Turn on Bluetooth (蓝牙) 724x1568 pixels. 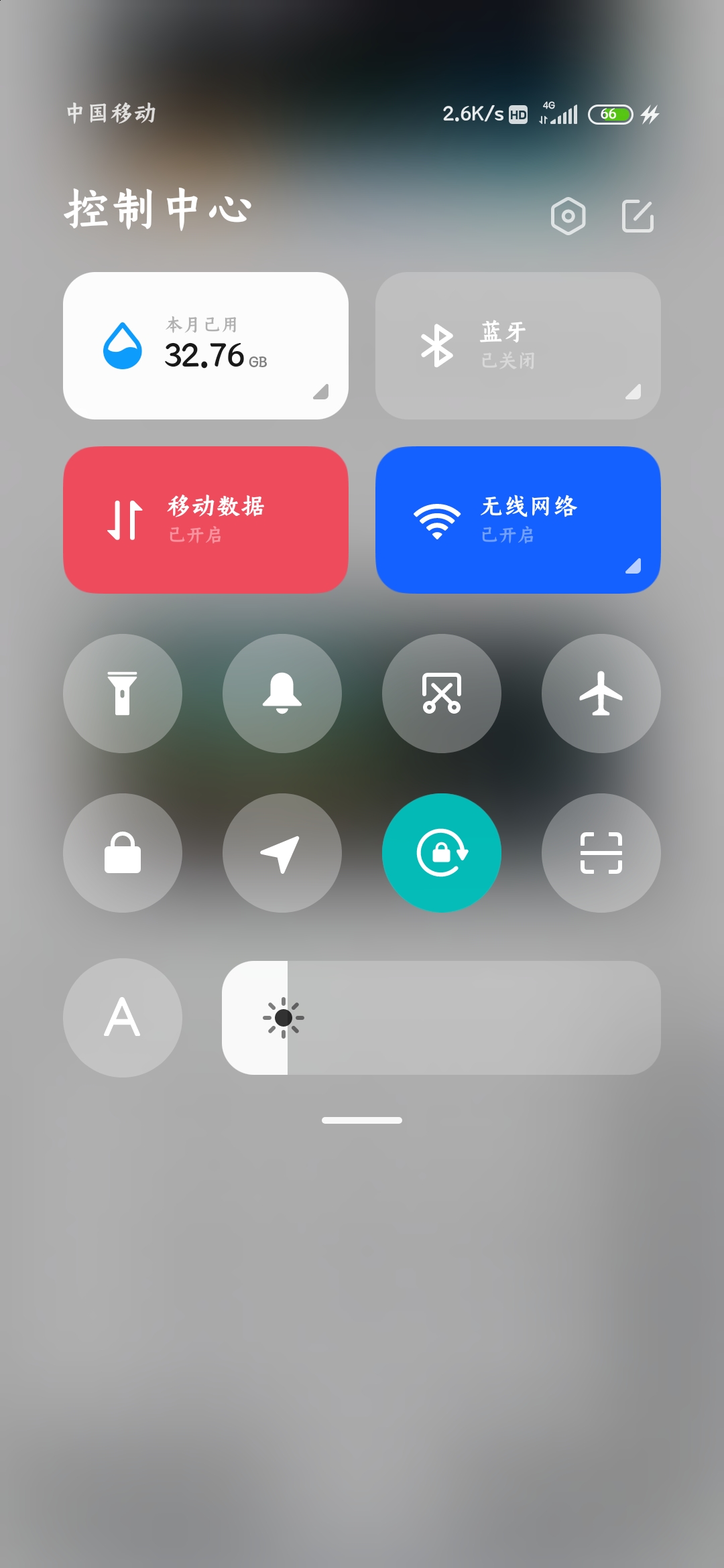pyautogui.click(x=518, y=346)
